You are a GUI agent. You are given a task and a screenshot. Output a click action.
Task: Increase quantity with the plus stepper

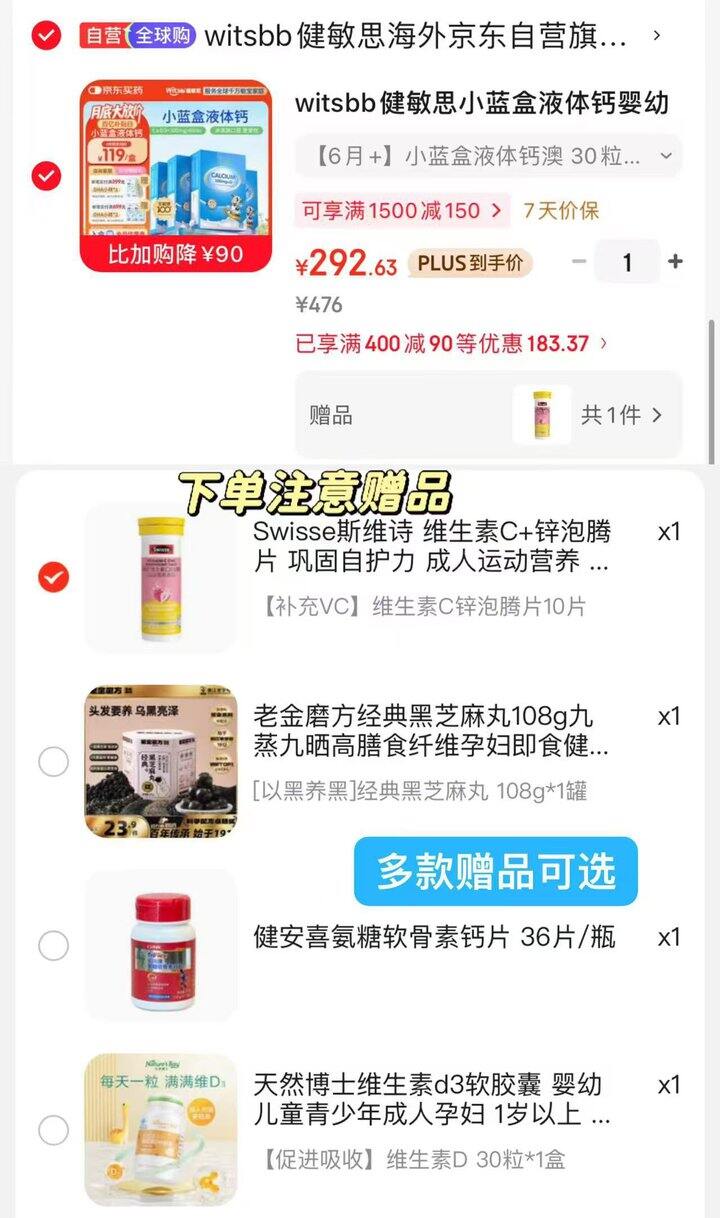click(x=675, y=262)
